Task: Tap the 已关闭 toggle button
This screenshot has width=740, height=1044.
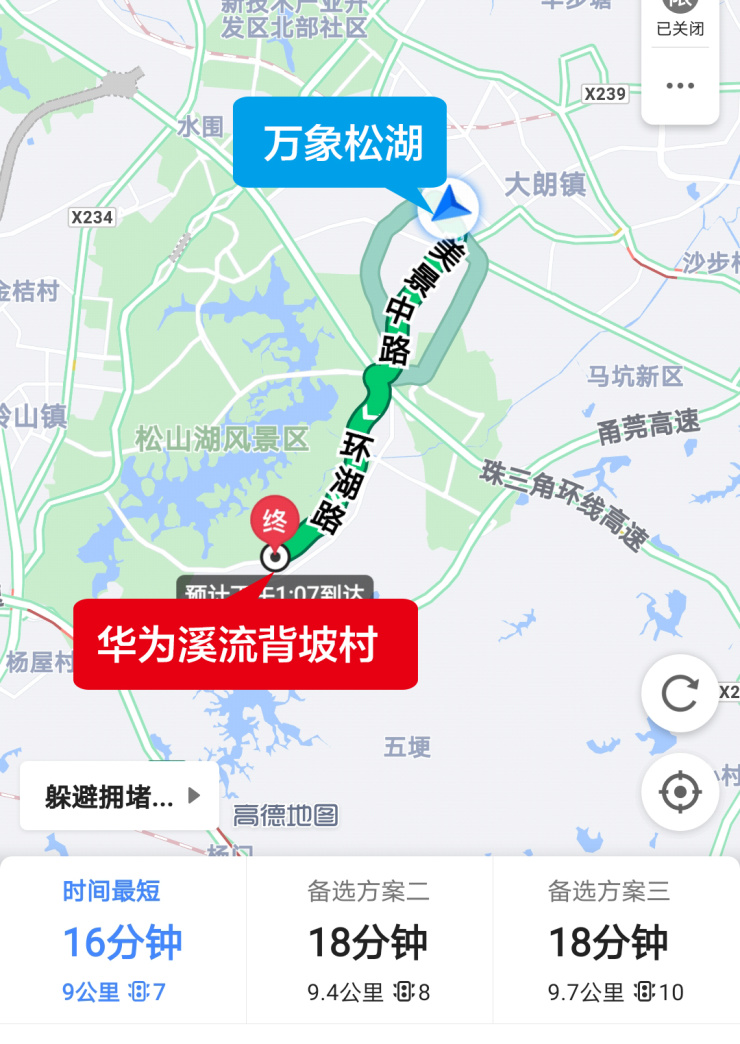Action: coord(680,20)
